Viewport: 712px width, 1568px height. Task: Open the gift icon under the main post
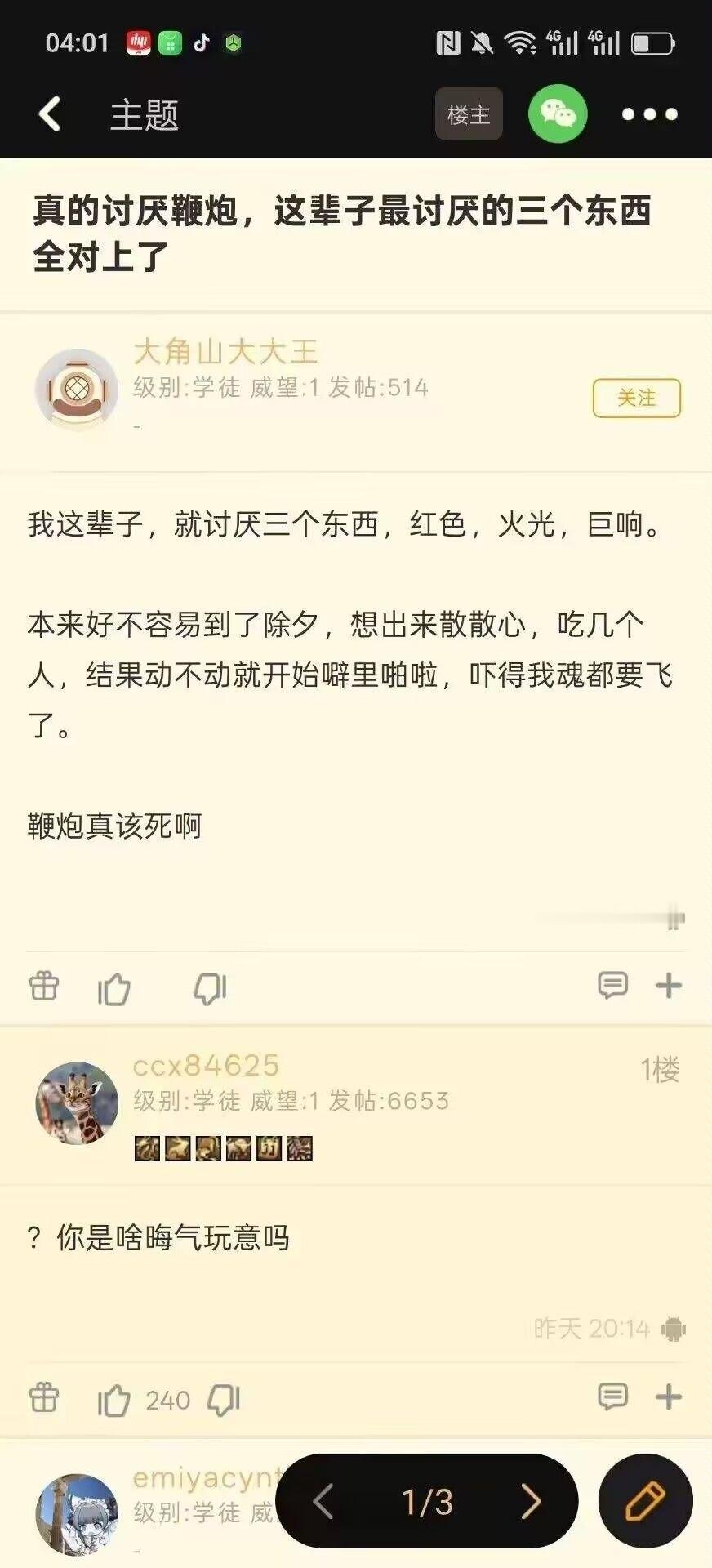[x=43, y=986]
